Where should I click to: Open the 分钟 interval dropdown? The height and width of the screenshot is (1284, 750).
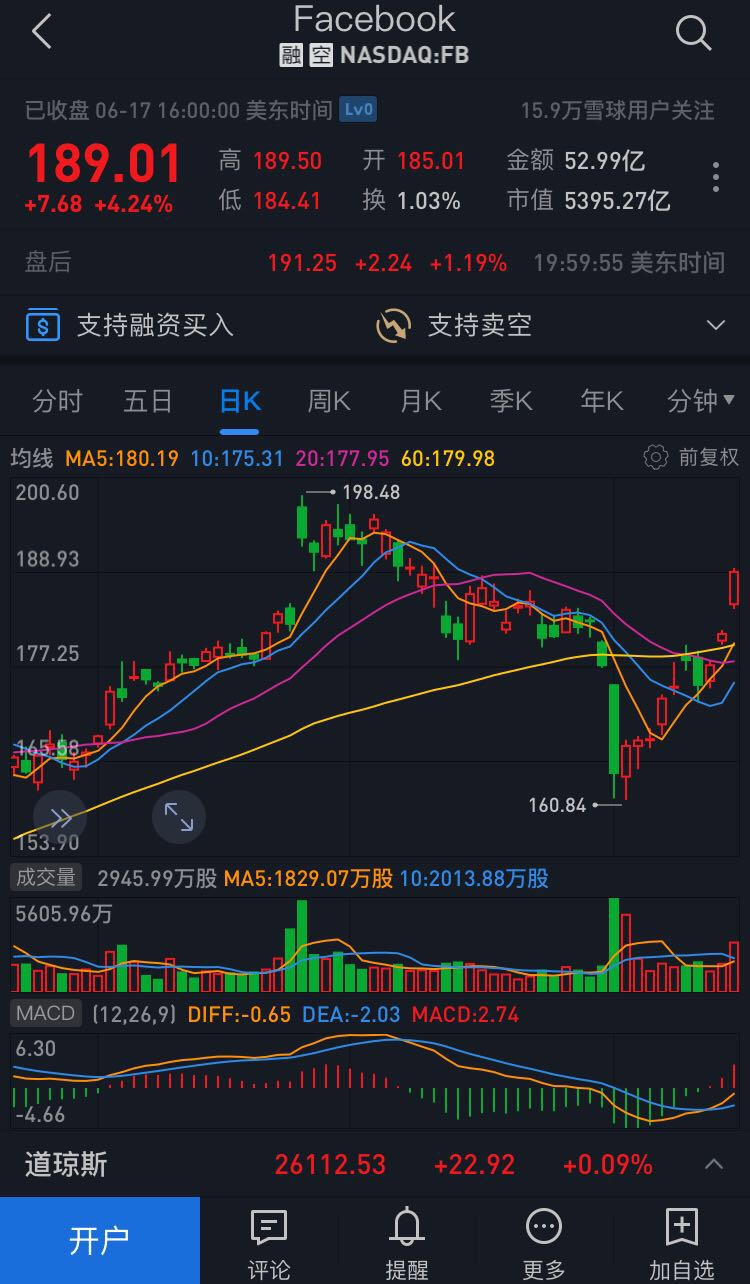[x=700, y=402]
